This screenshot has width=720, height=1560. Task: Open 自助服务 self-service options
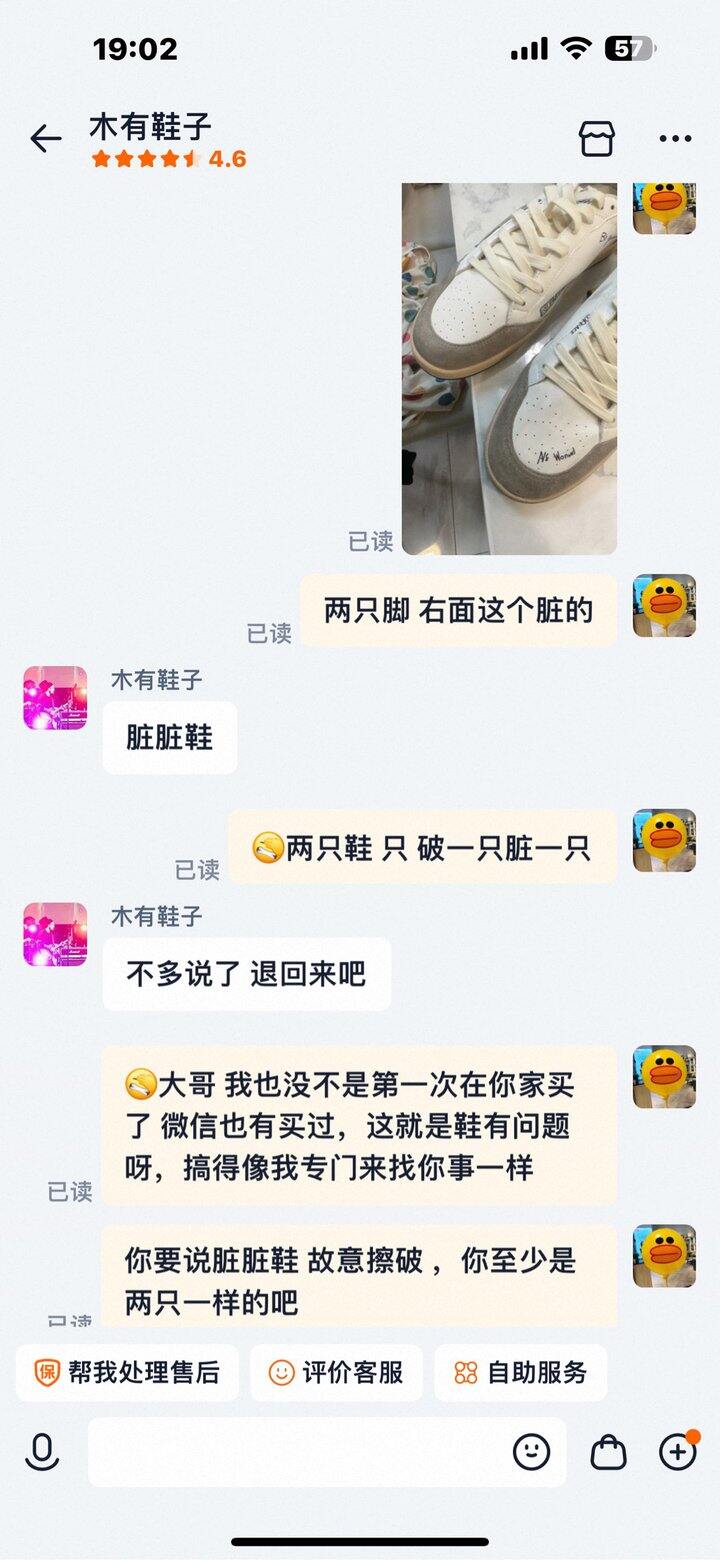520,1372
